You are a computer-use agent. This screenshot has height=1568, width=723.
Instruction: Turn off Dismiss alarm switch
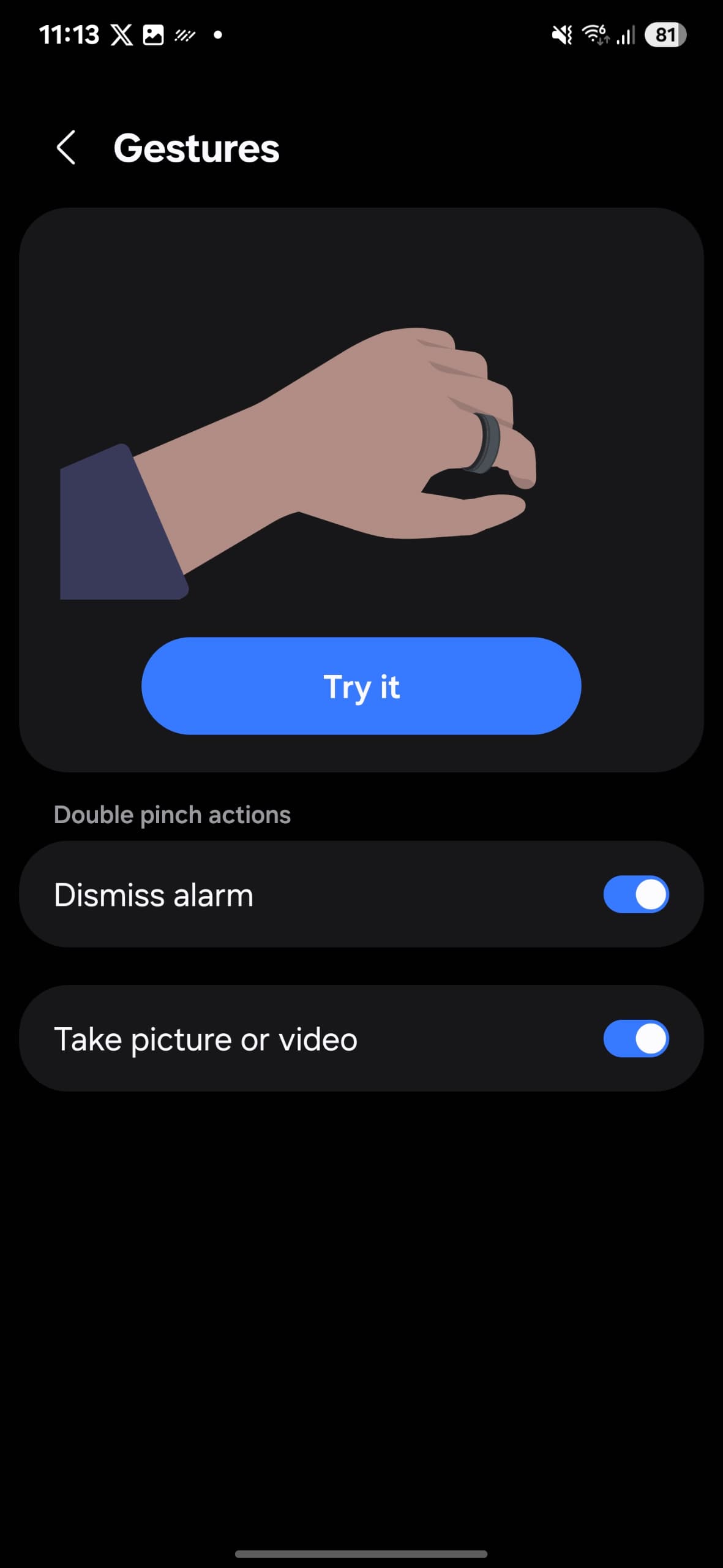tap(635, 894)
